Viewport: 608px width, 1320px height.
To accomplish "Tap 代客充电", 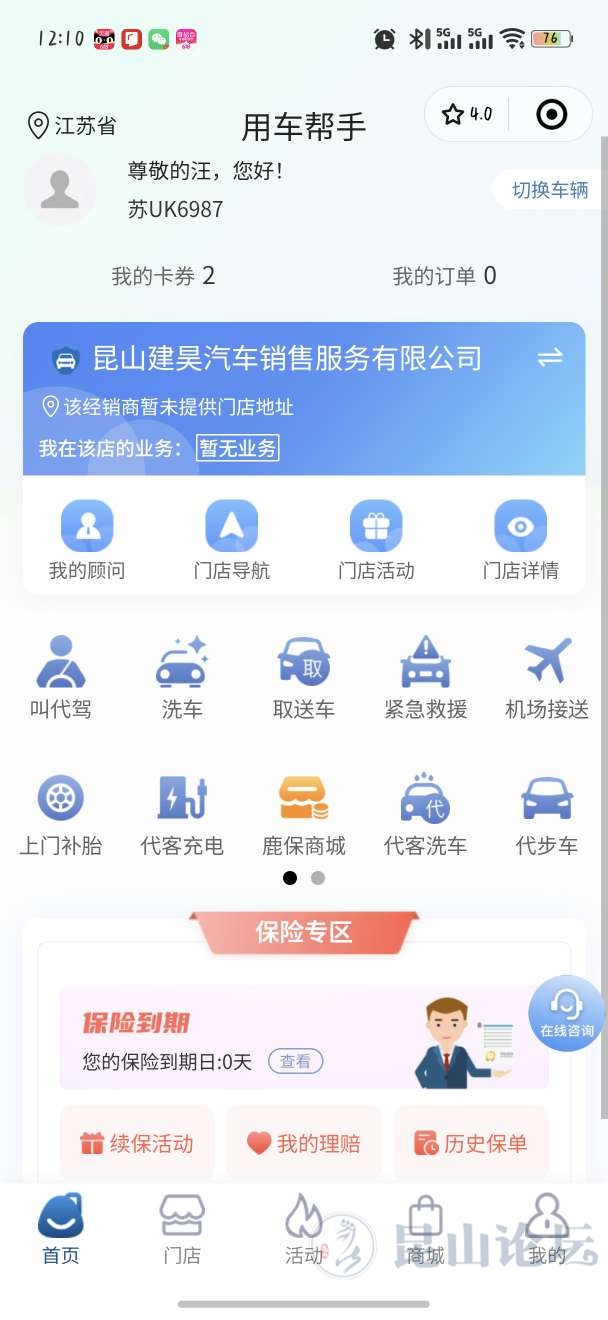I will click(x=182, y=814).
